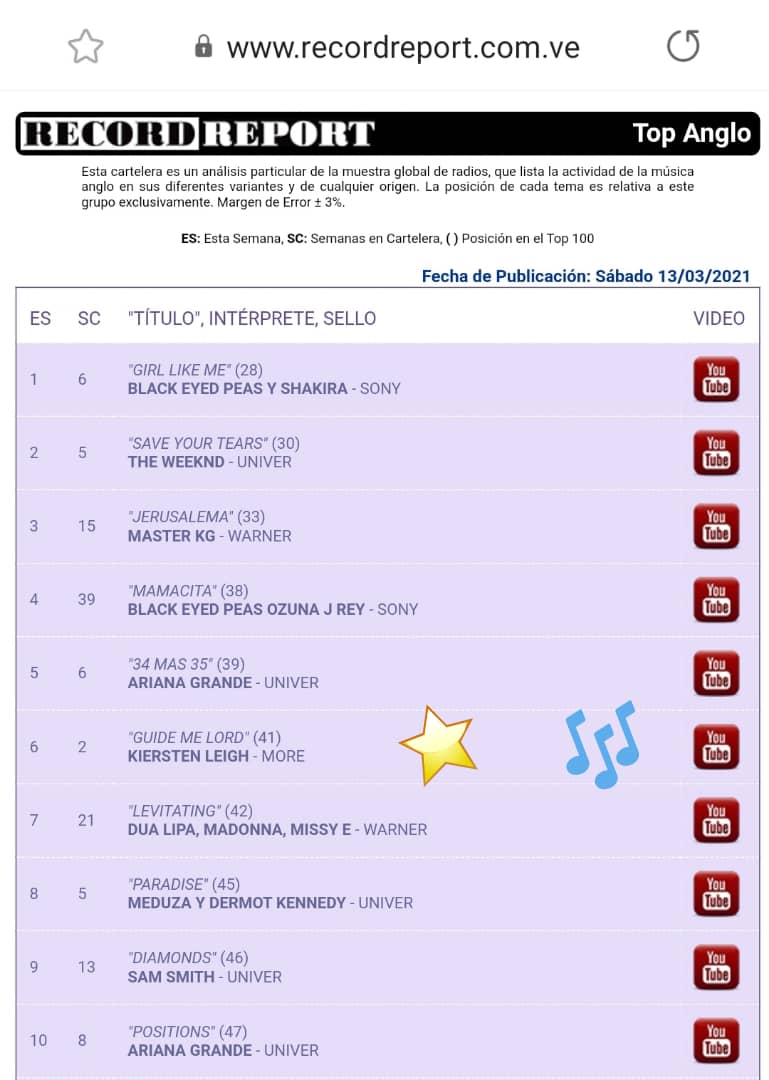Watch Sam Smith's "Diamonds" on YouTube
Image resolution: width=769 pixels, height=1080 pixels.
click(716, 967)
